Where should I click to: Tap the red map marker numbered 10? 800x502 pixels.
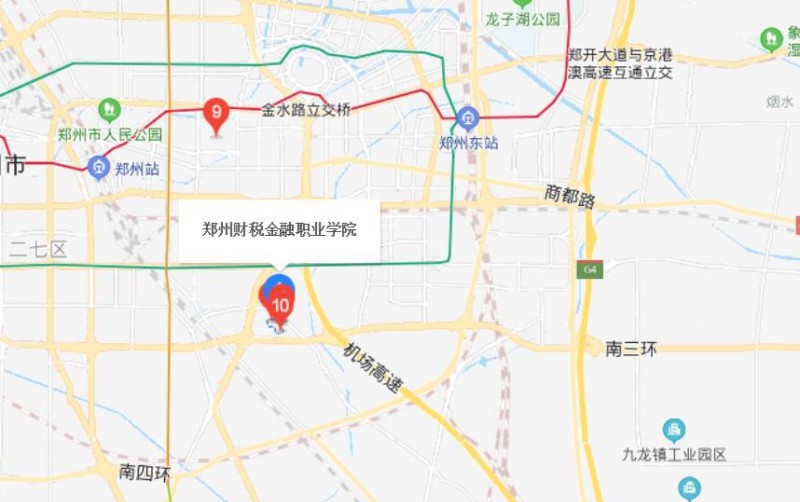tap(281, 303)
